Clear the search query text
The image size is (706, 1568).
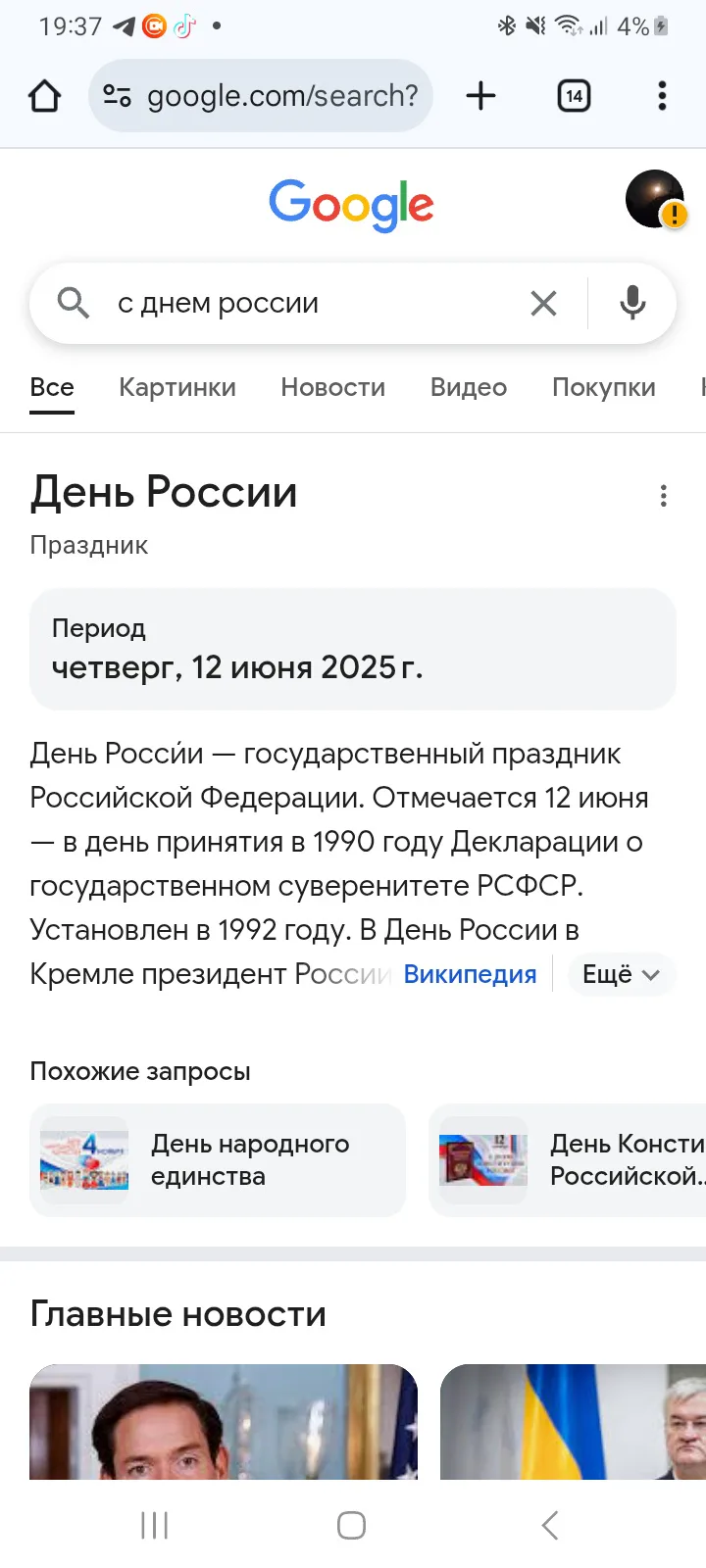(543, 304)
